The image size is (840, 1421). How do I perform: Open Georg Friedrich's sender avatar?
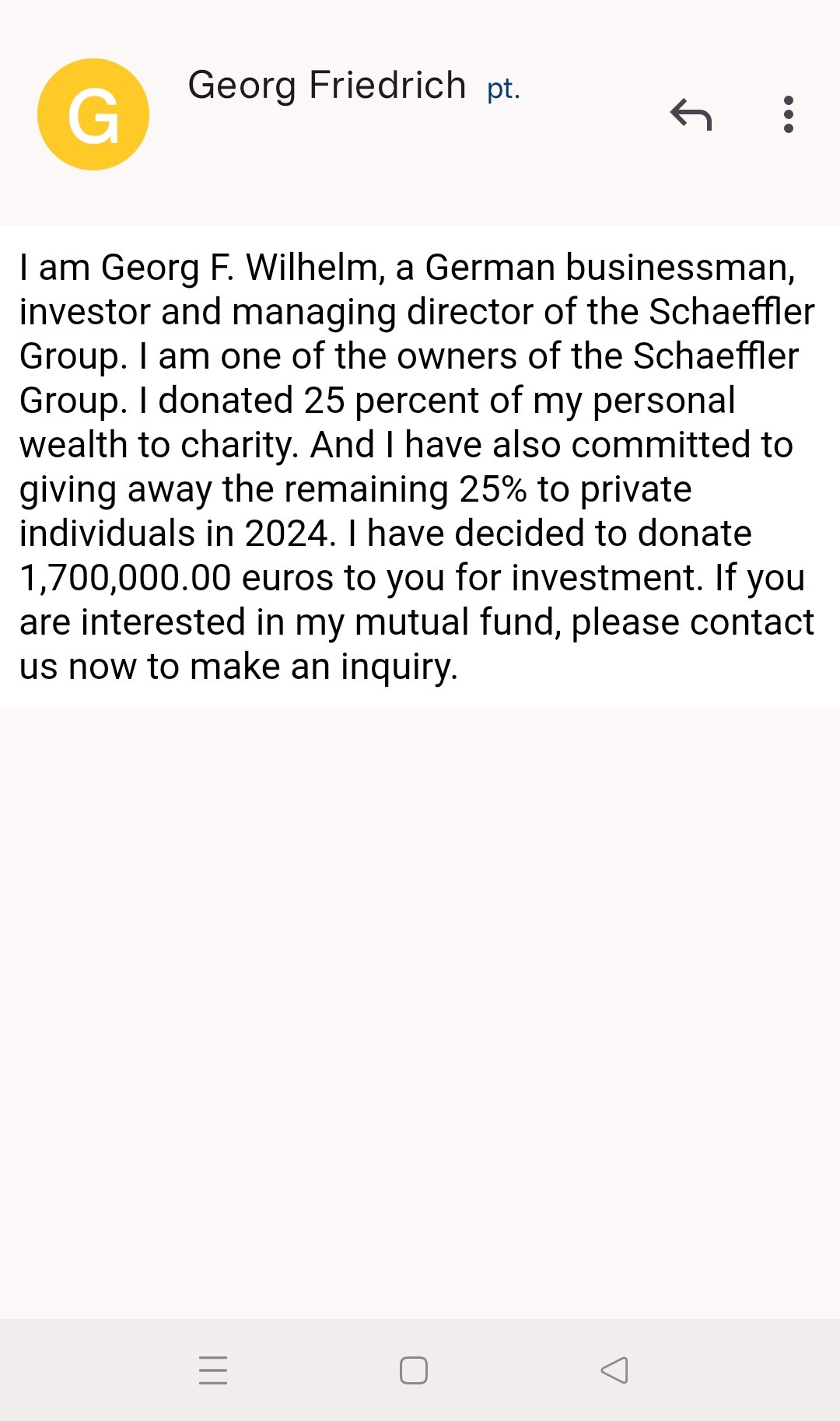93,114
